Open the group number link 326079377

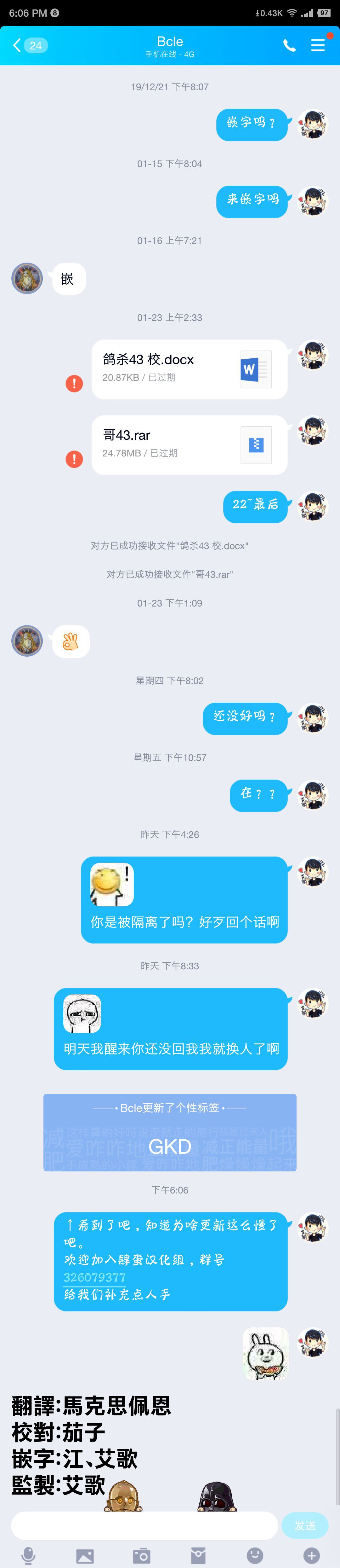(94, 1277)
